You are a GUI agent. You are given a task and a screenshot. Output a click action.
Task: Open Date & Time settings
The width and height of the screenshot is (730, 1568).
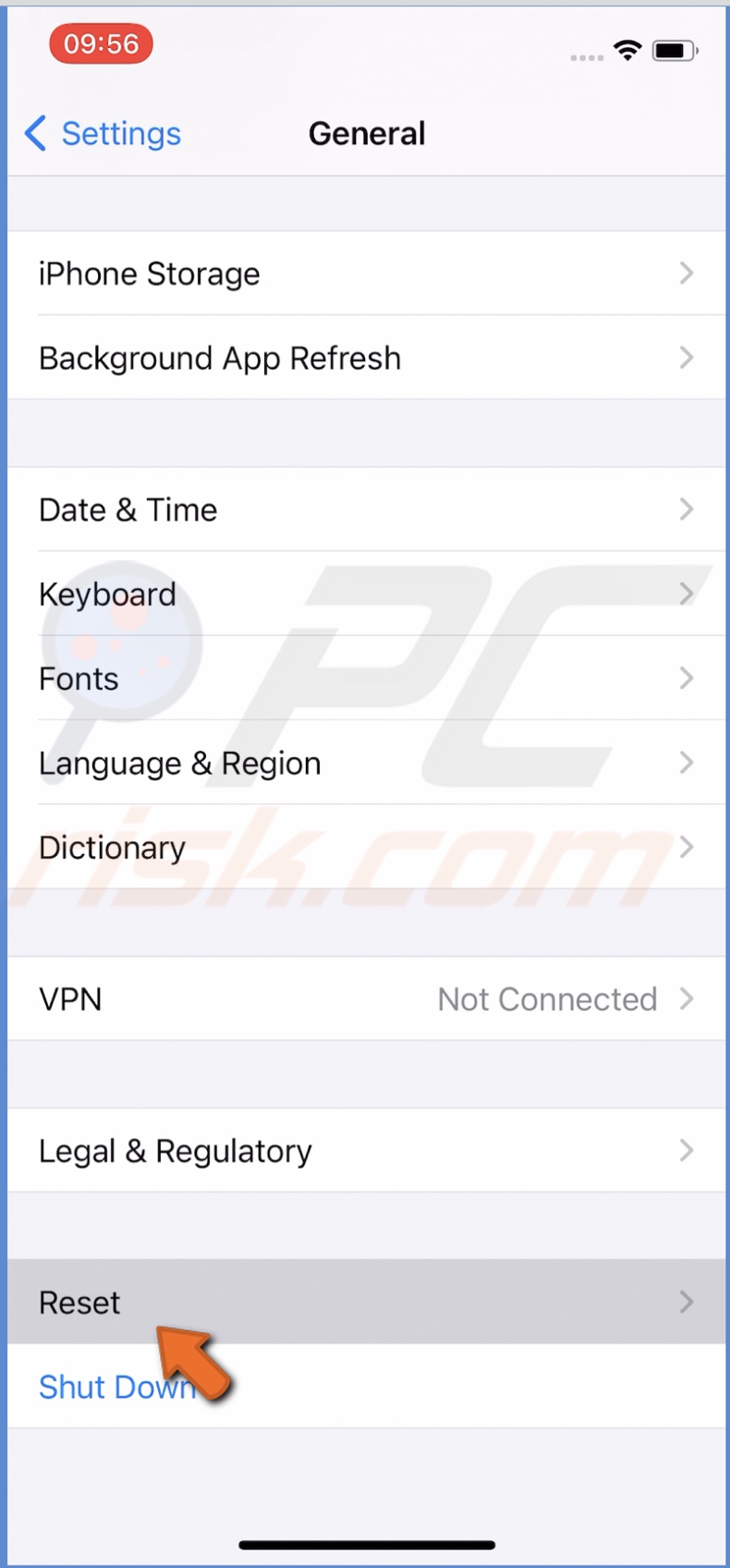coord(366,509)
